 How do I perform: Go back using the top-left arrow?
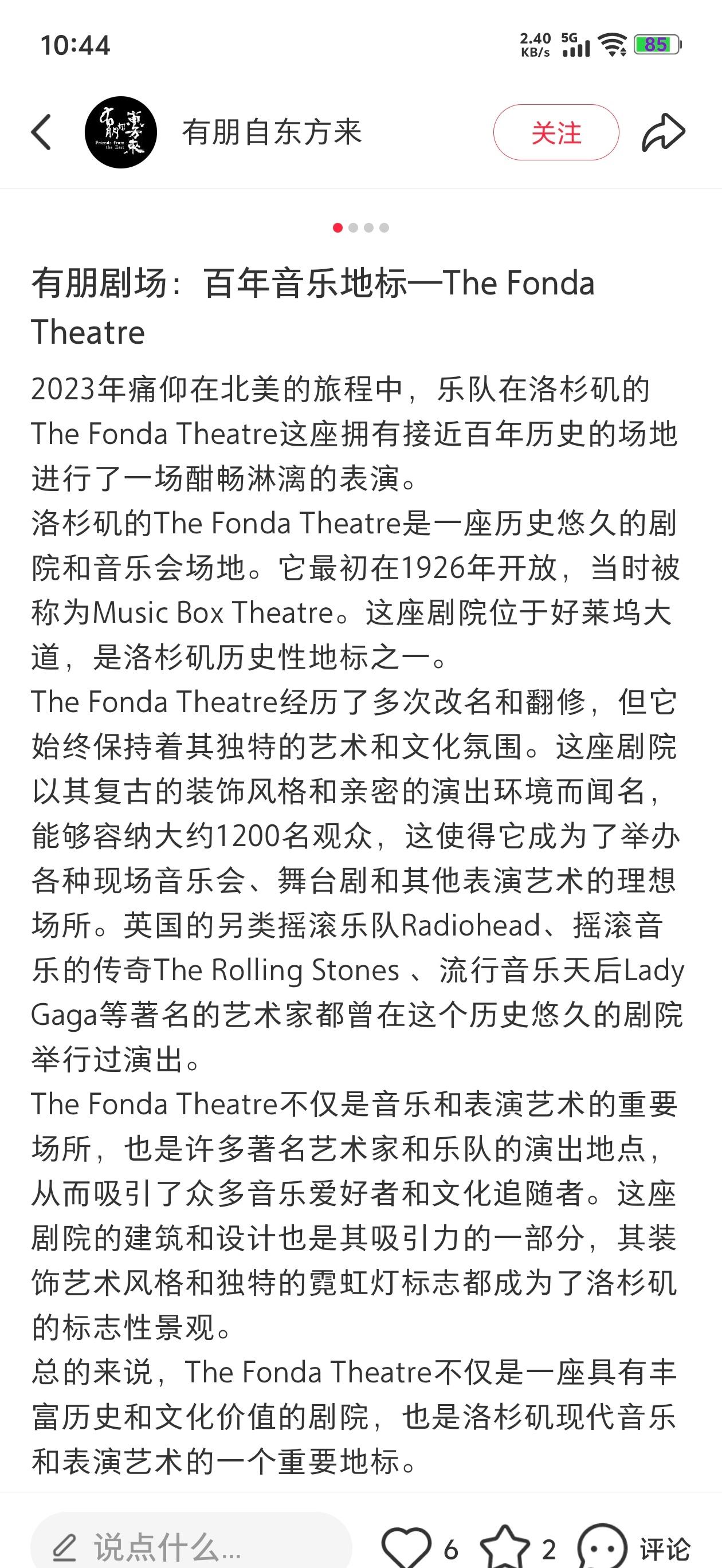(41, 132)
